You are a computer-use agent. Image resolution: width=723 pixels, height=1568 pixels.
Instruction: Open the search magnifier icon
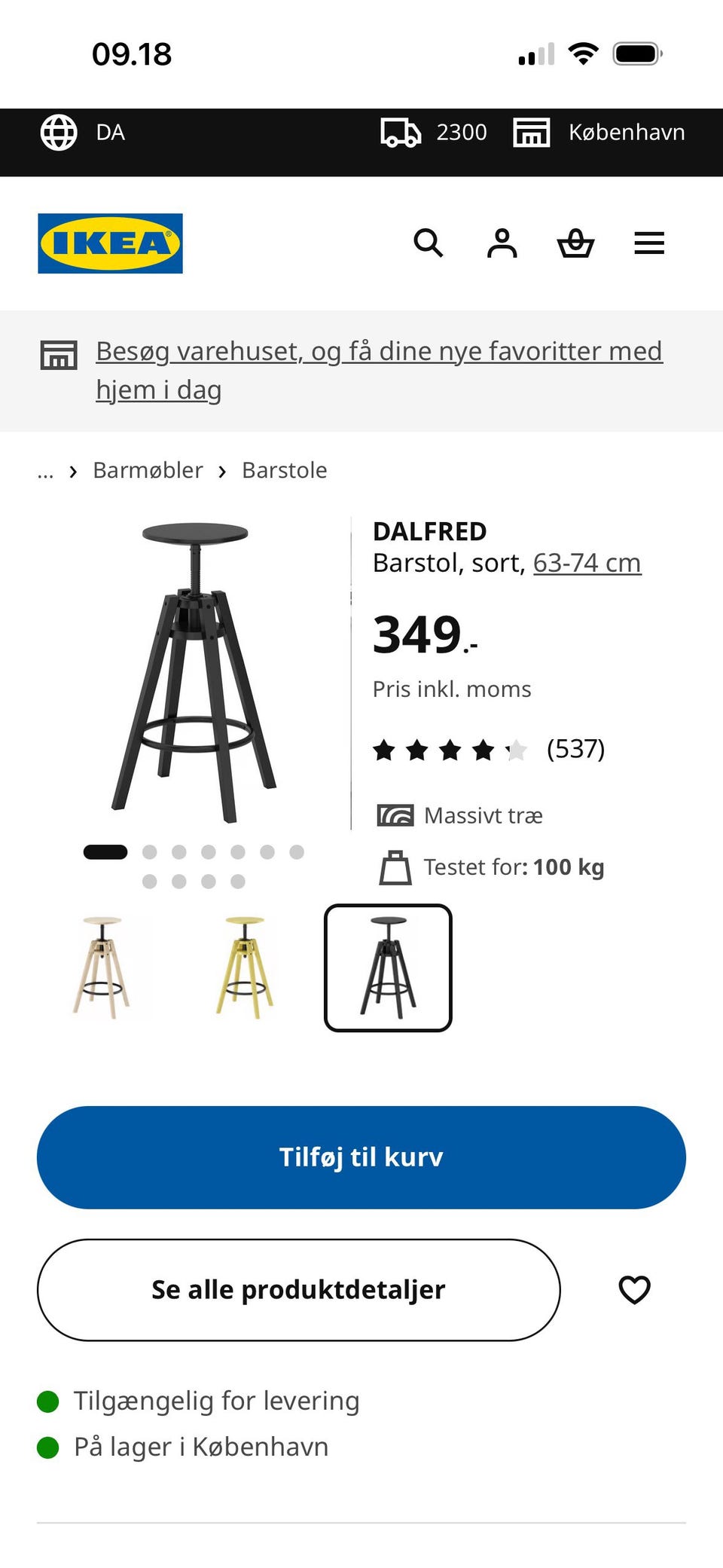(x=429, y=243)
